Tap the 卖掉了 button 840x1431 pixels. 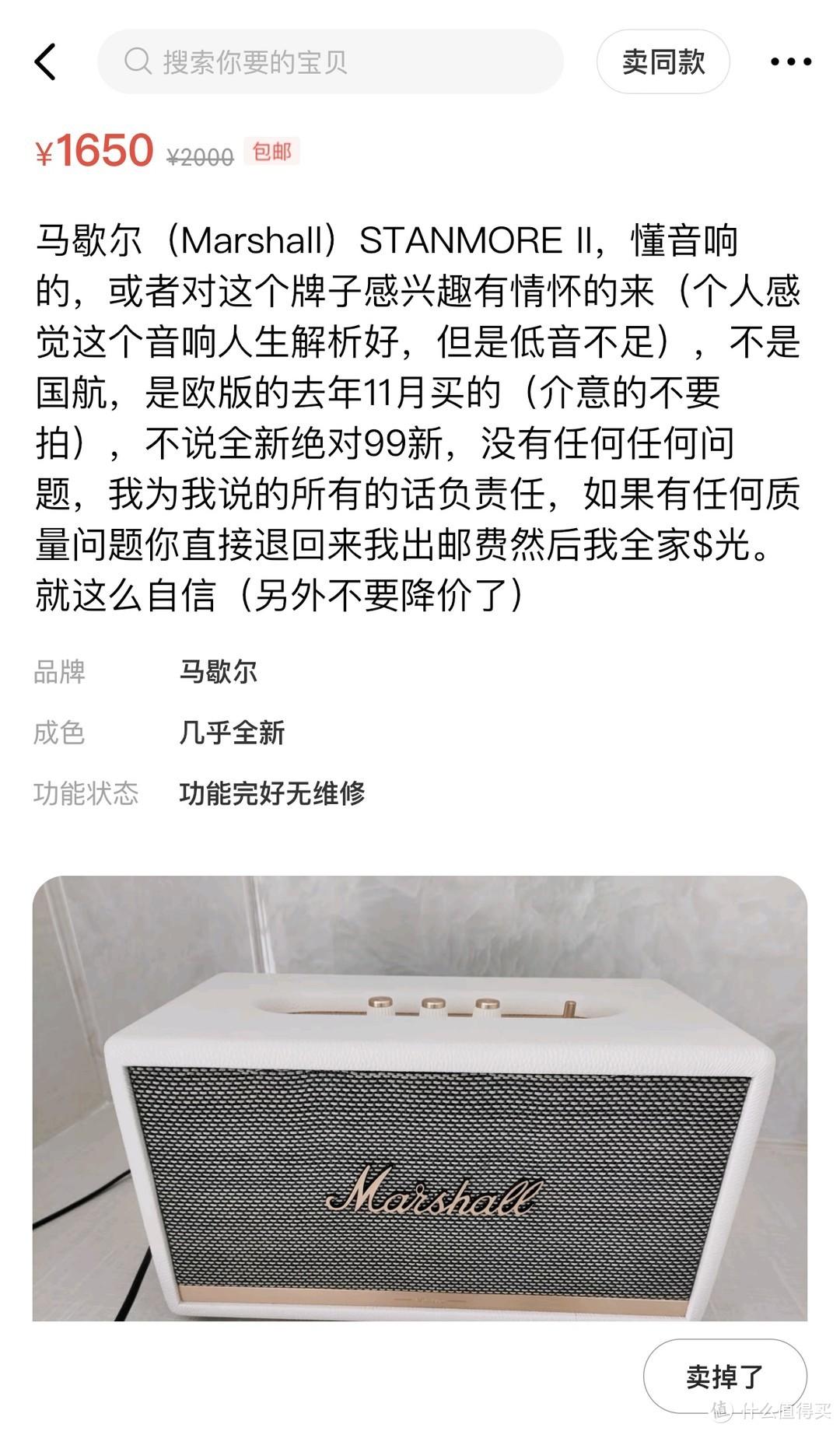point(724,1376)
